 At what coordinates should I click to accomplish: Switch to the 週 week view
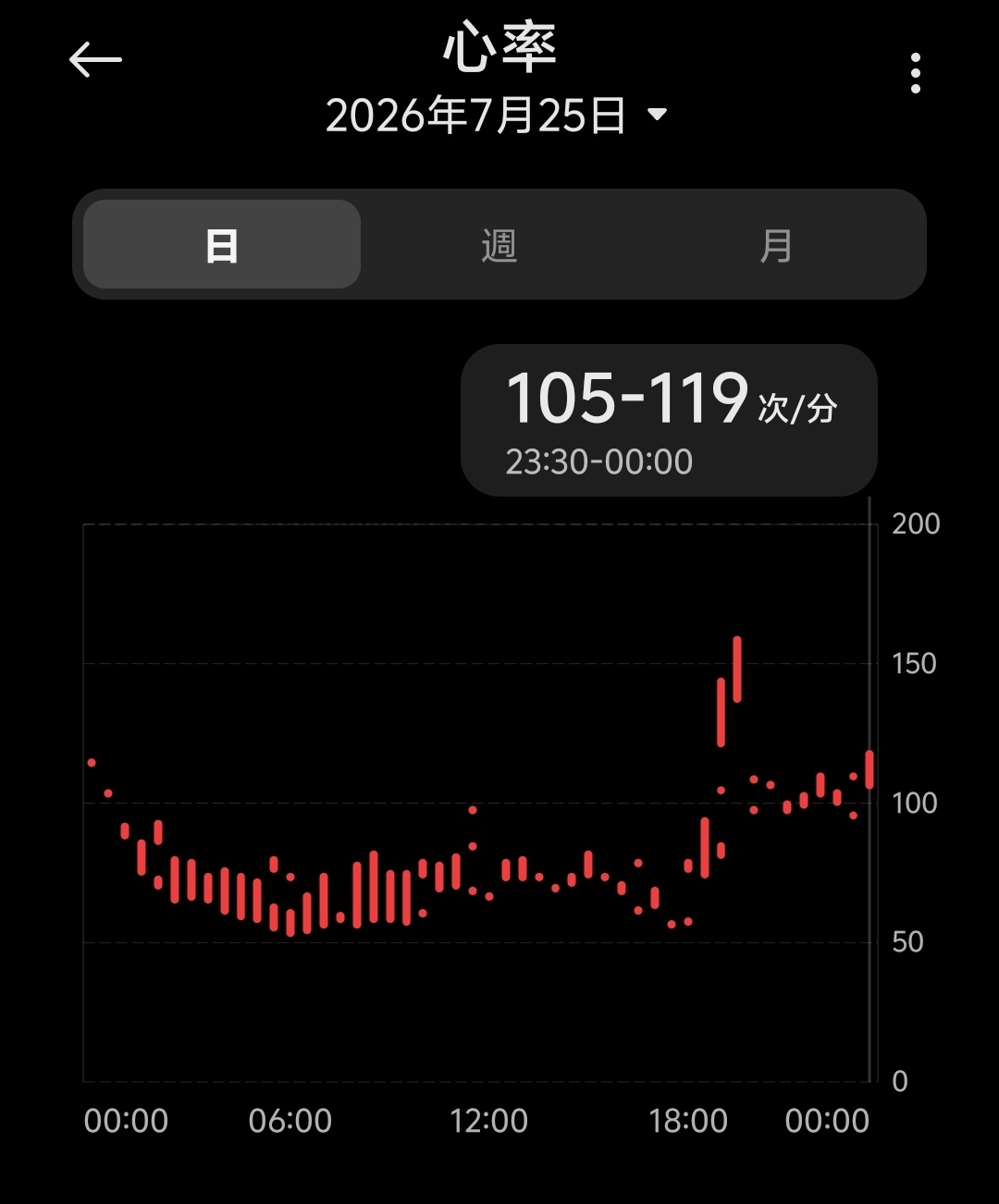click(x=499, y=245)
